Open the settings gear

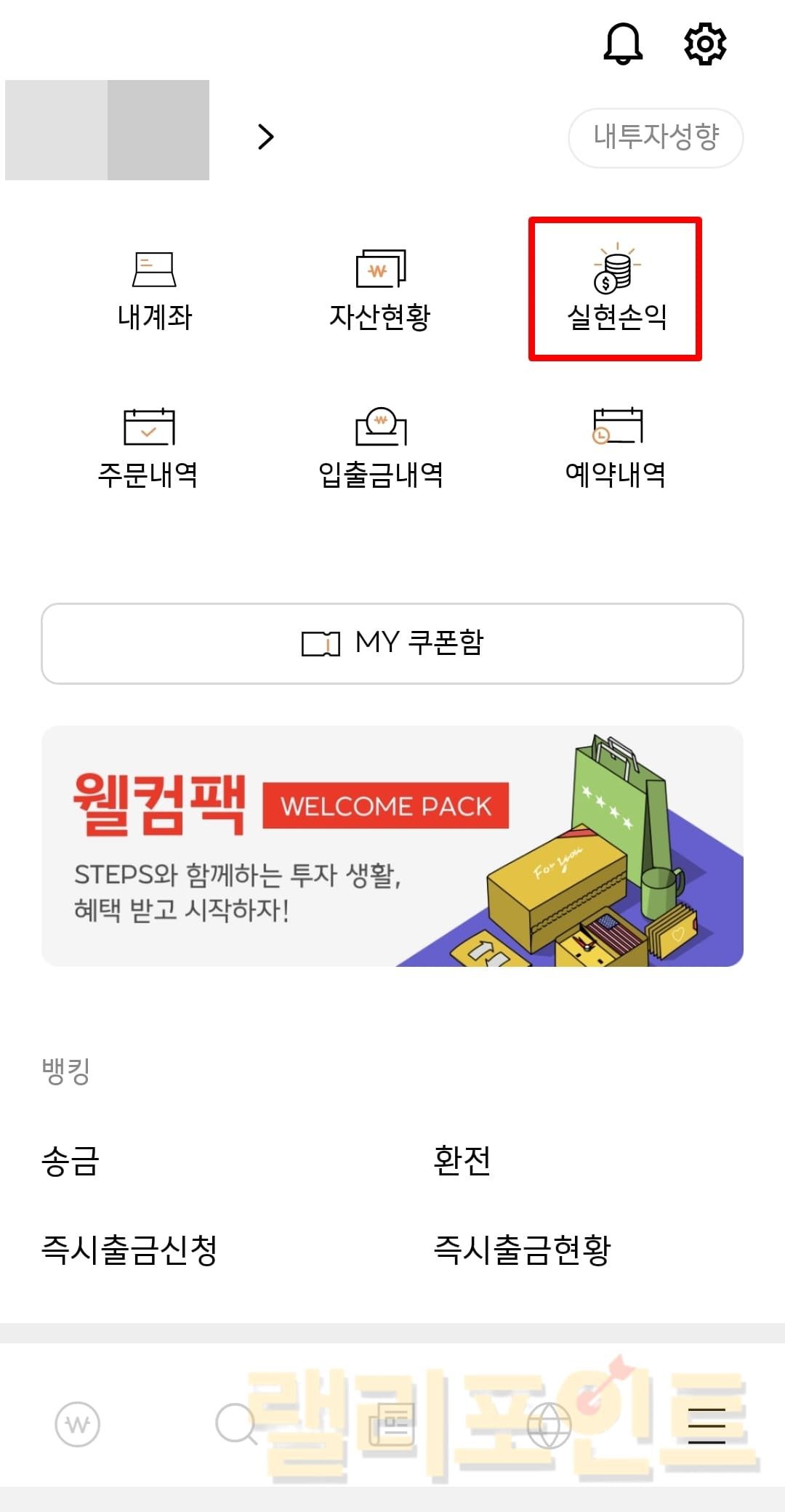pos(705,44)
